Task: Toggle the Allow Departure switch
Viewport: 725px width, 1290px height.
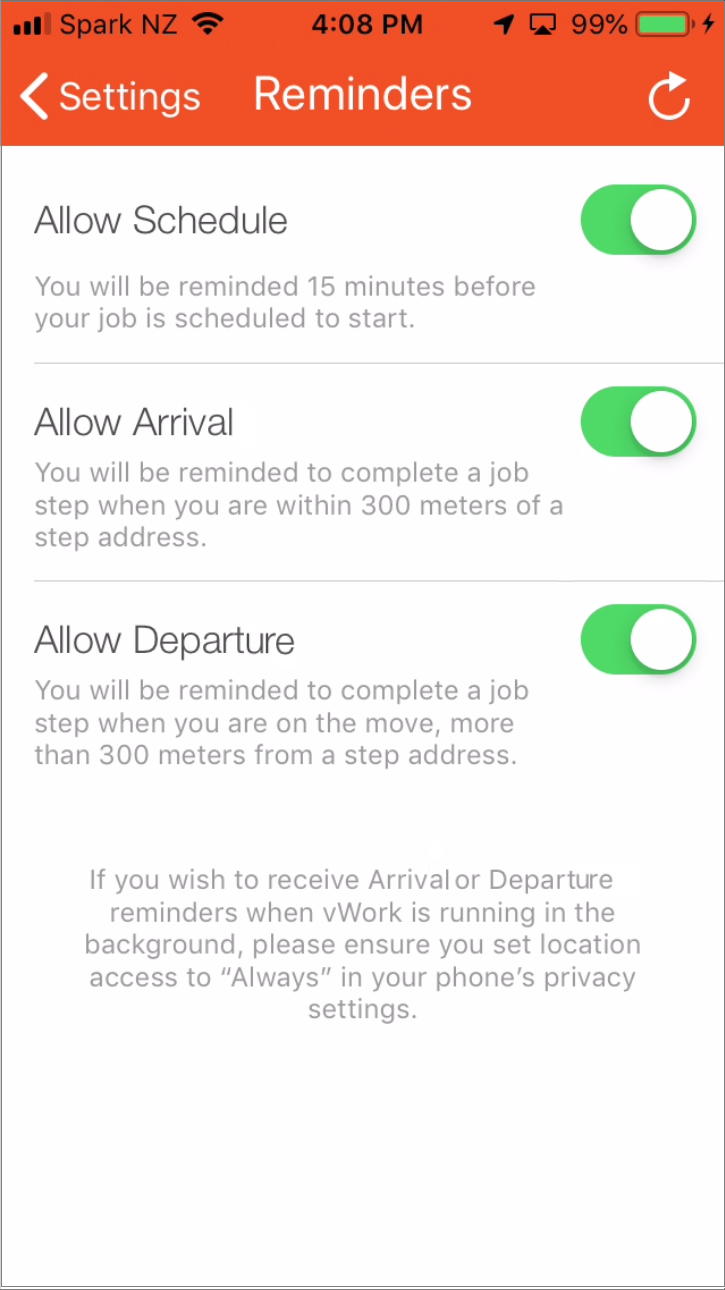Action: (x=638, y=639)
